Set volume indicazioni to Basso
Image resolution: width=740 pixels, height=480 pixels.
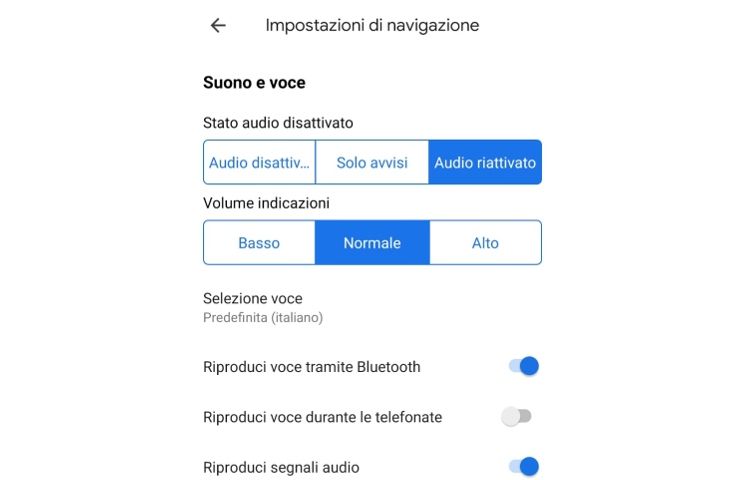259,243
